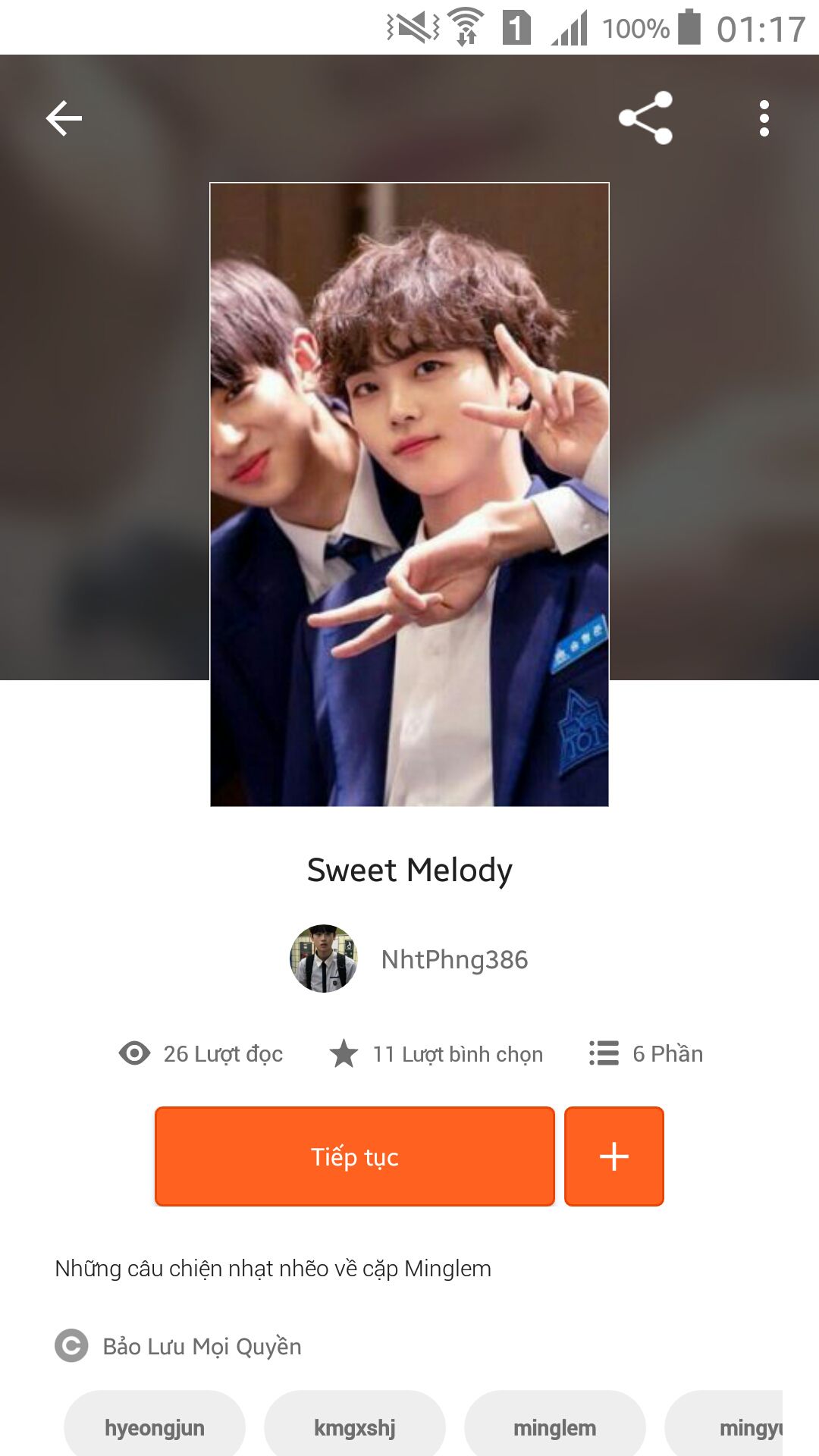Go back using the arrow icon

coord(64,118)
